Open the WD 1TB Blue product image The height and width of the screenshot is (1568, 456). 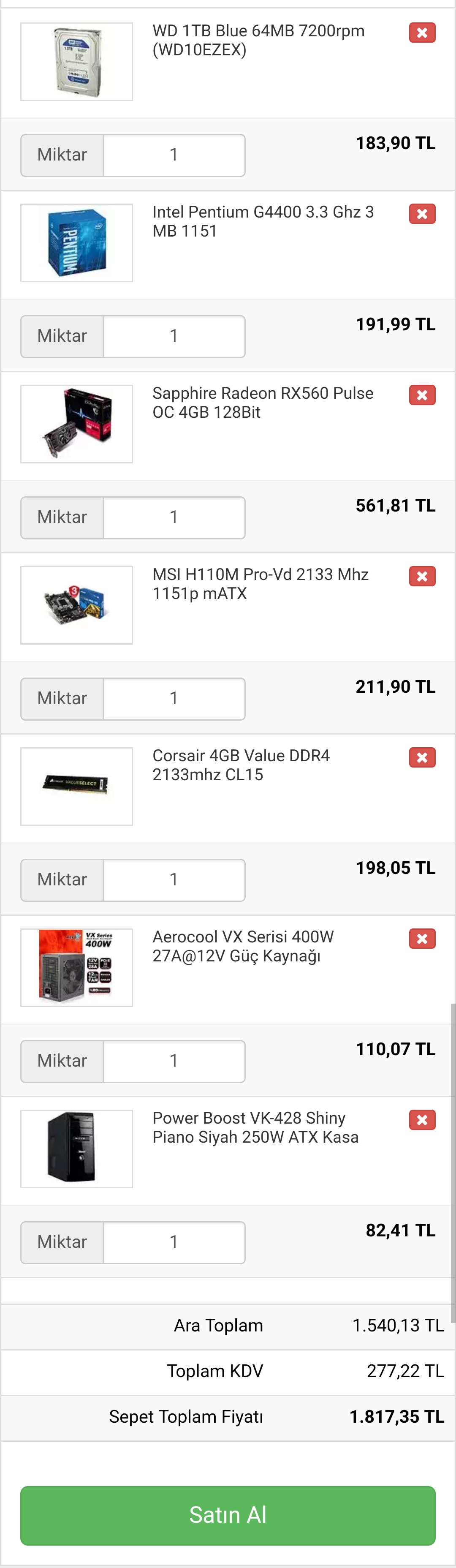click(77, 62)
